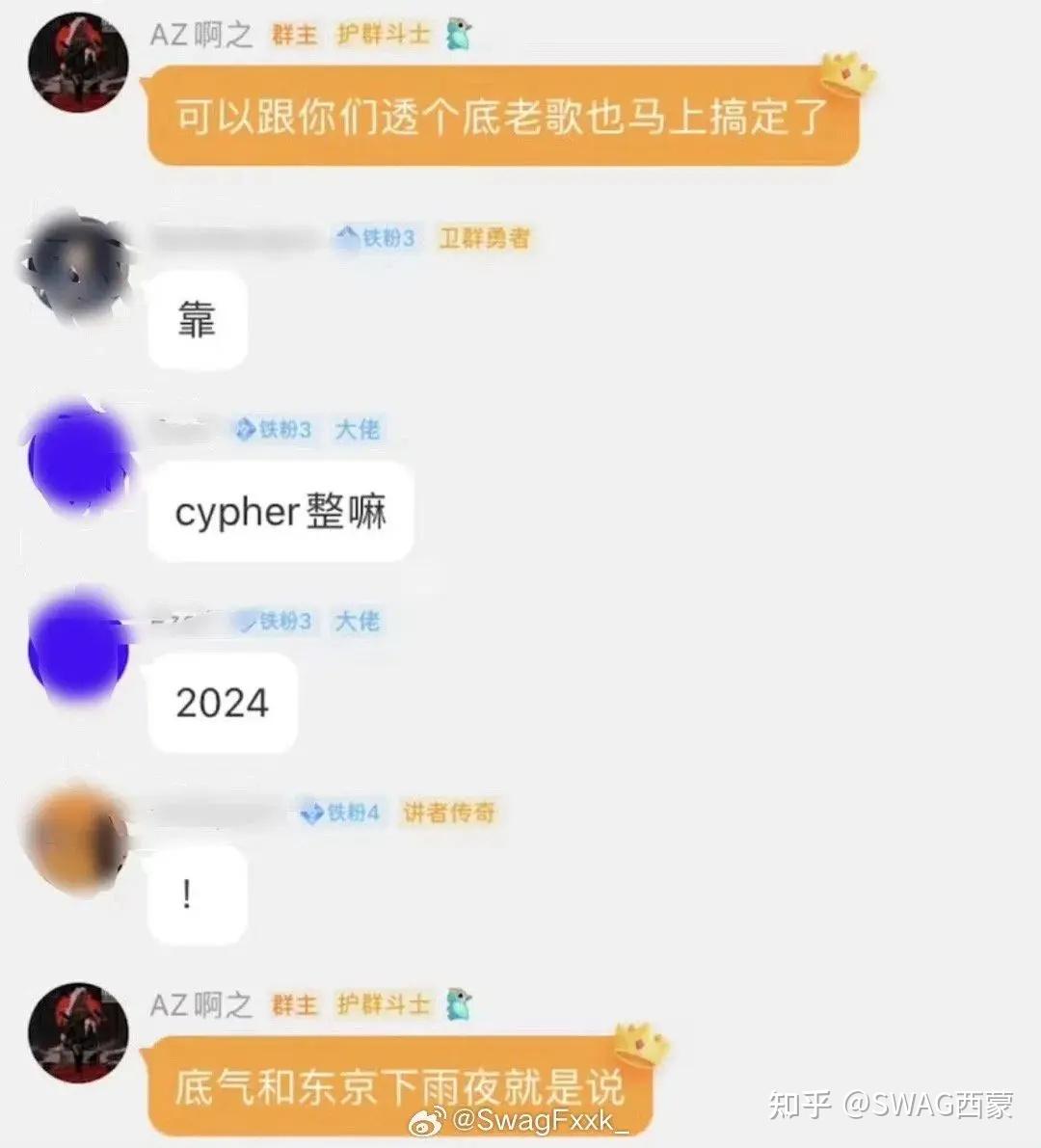
Task: Click the blue avatar beside the cypher message
Action: (x=77, y=460)
